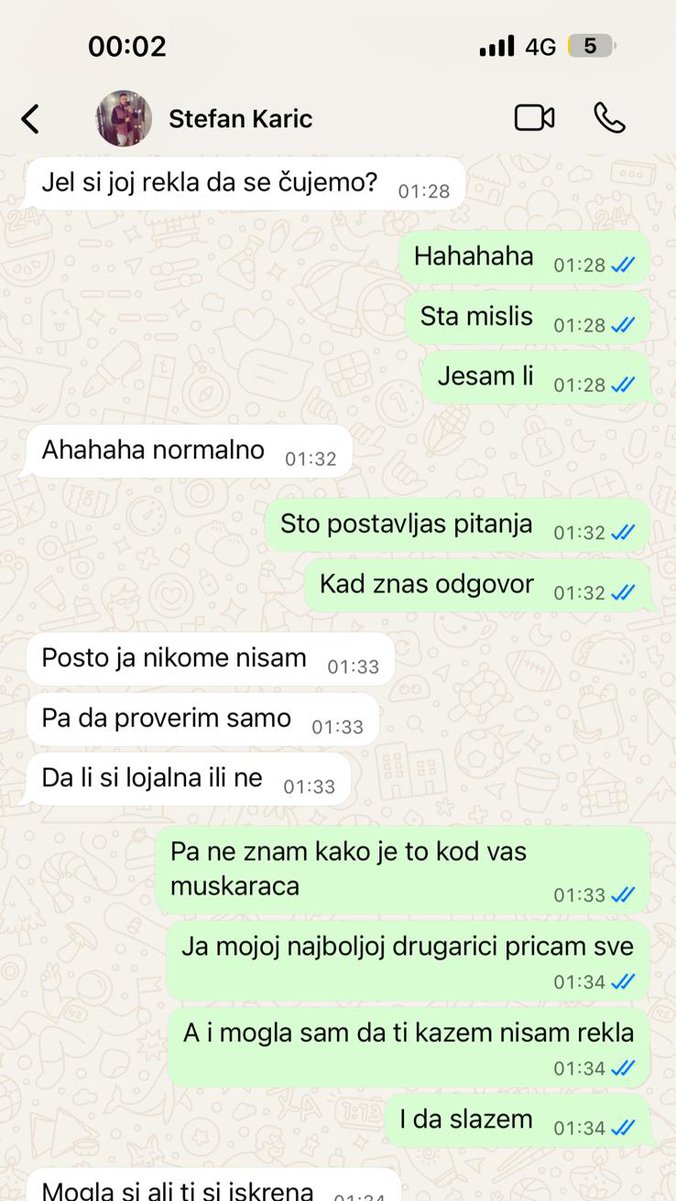Go back to the chat list
The height and width of the screenshot is (1201, 676).
click(31, 119)
